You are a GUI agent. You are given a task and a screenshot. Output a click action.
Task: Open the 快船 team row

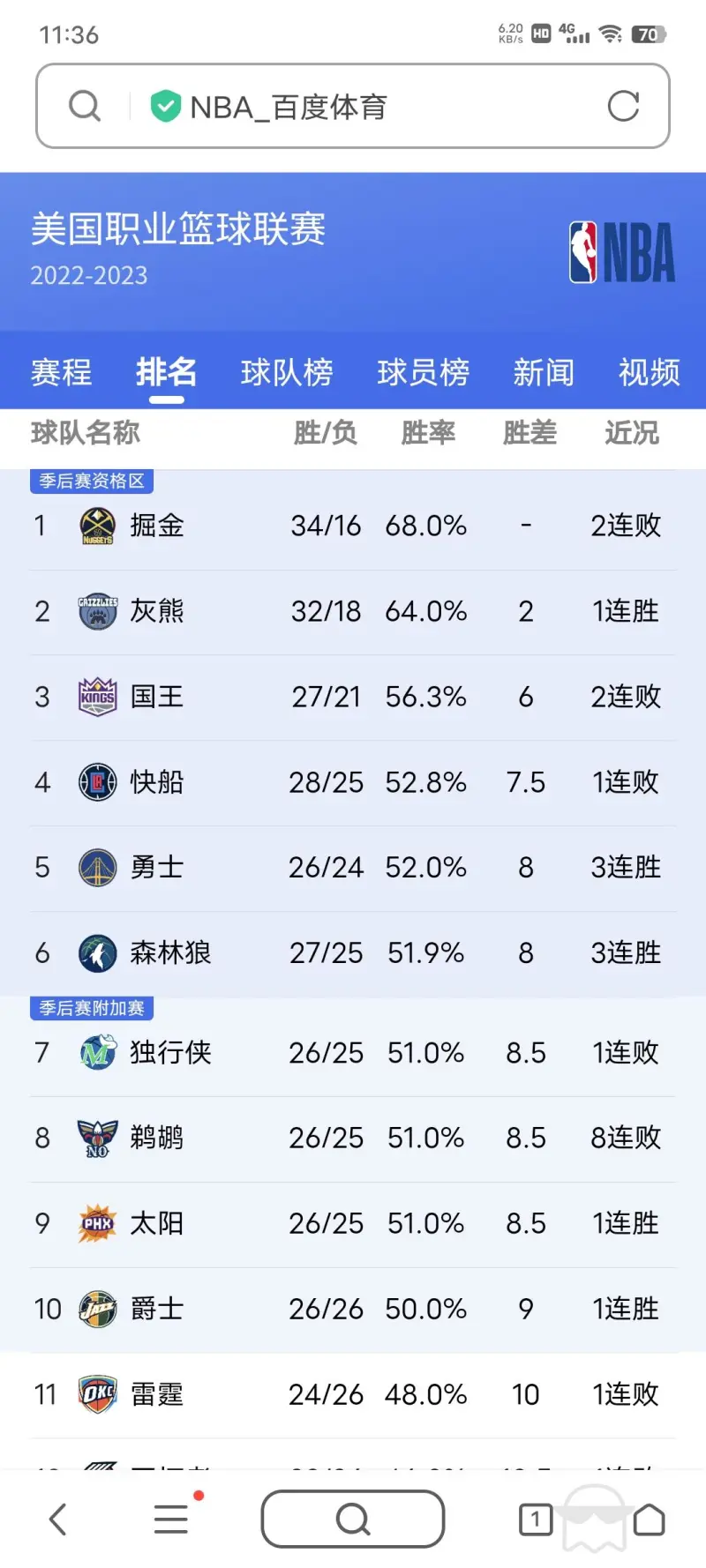coord(353,783)
